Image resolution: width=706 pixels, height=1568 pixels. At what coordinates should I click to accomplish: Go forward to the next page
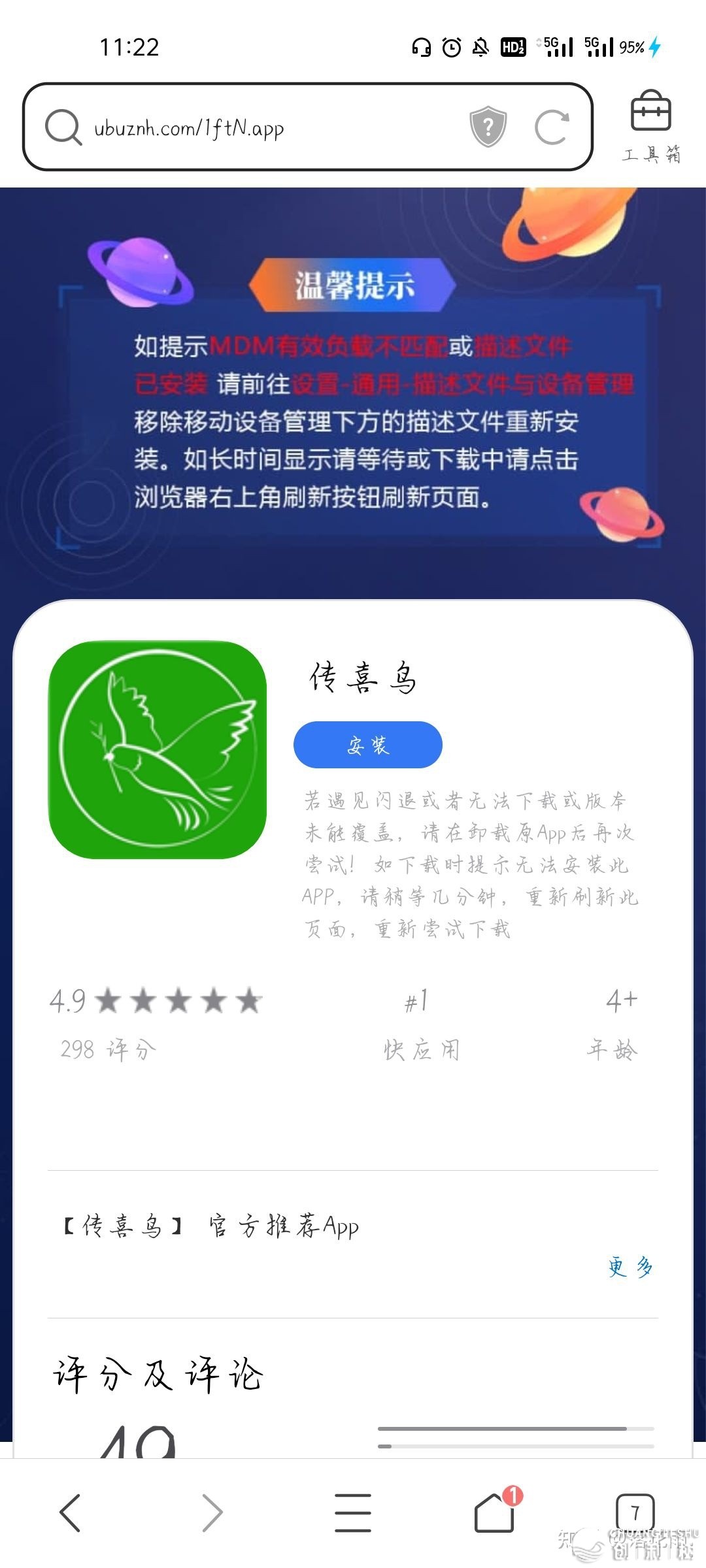pyautogui.click(x=212, y=1512)
